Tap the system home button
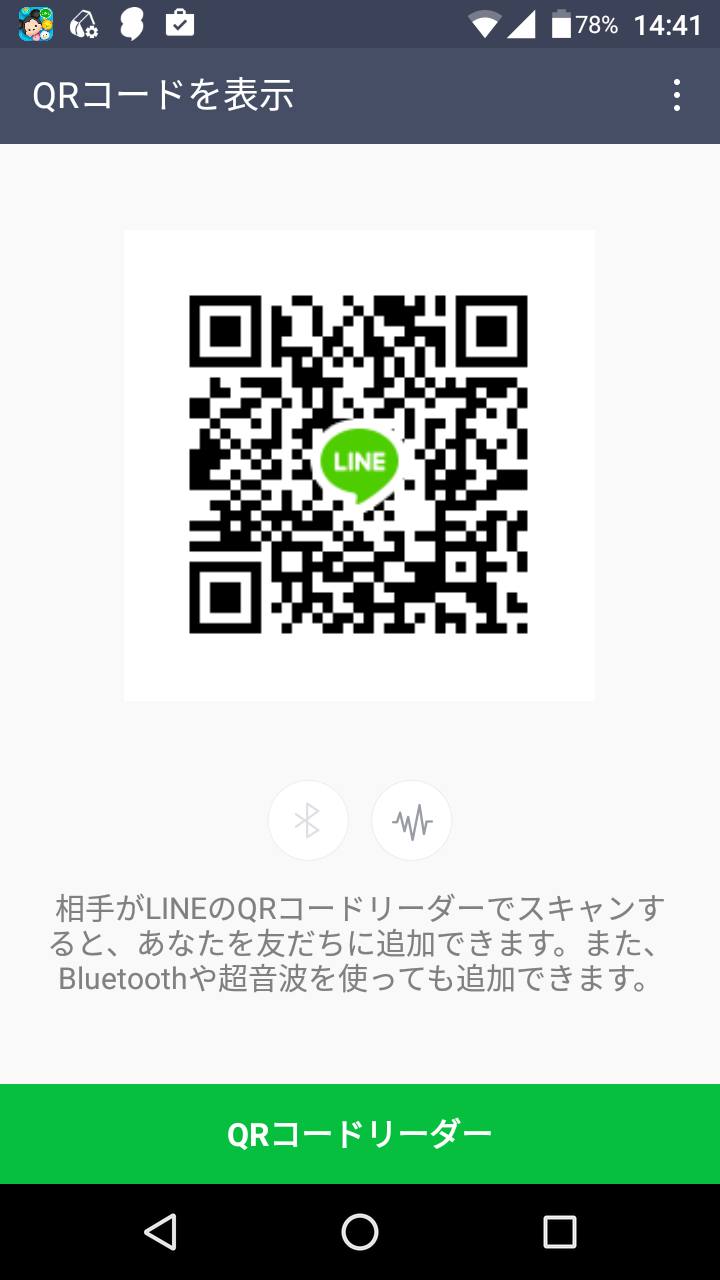The image size is (720, 1280). pos(360,1232)
